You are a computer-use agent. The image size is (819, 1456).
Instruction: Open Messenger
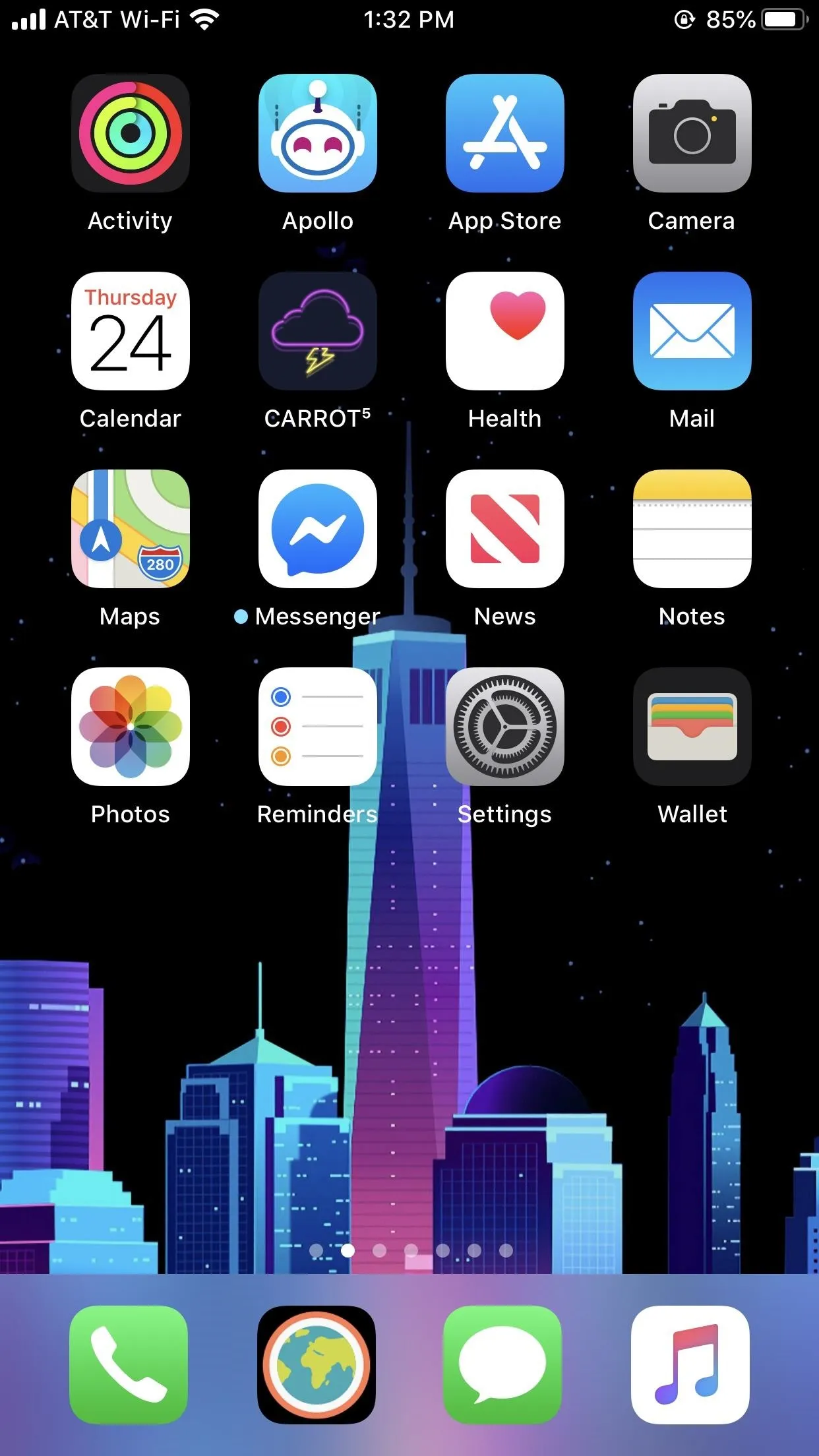click(x=318, y=529)
